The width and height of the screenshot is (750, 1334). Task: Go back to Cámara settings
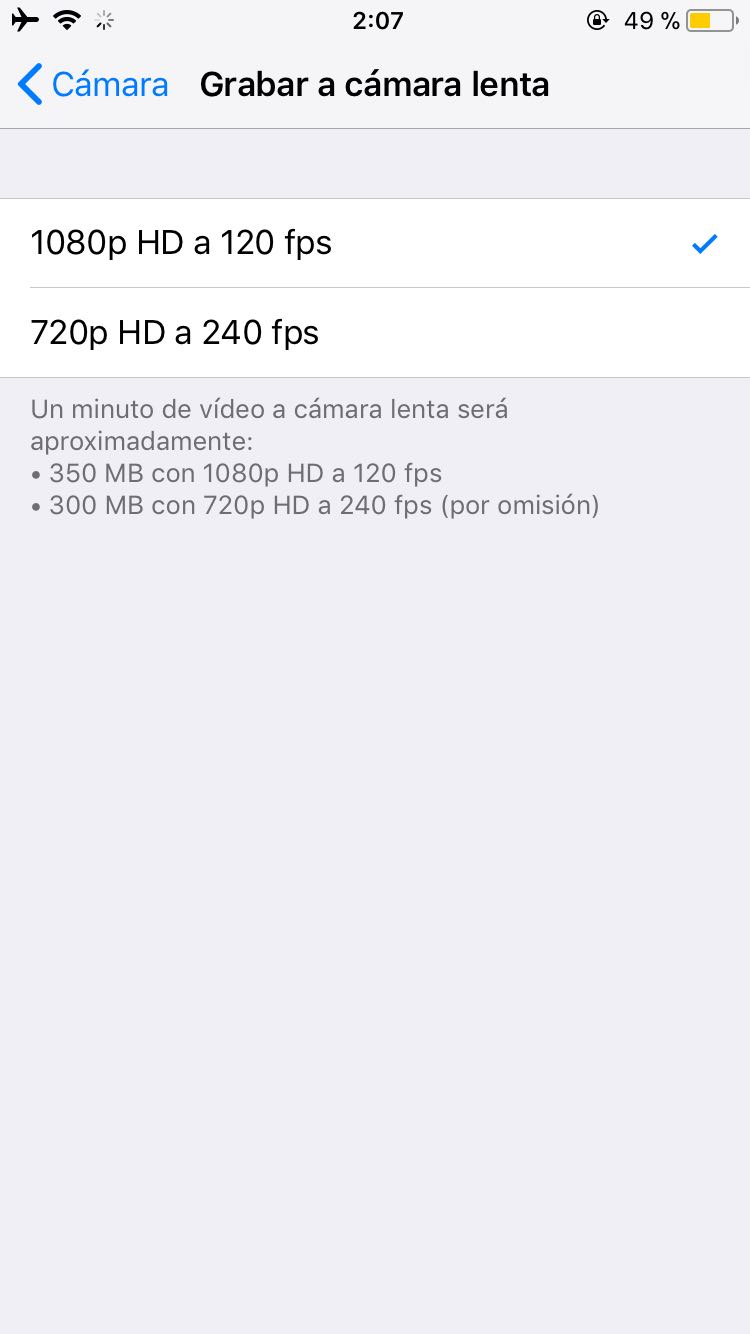(x=93, y=85)
